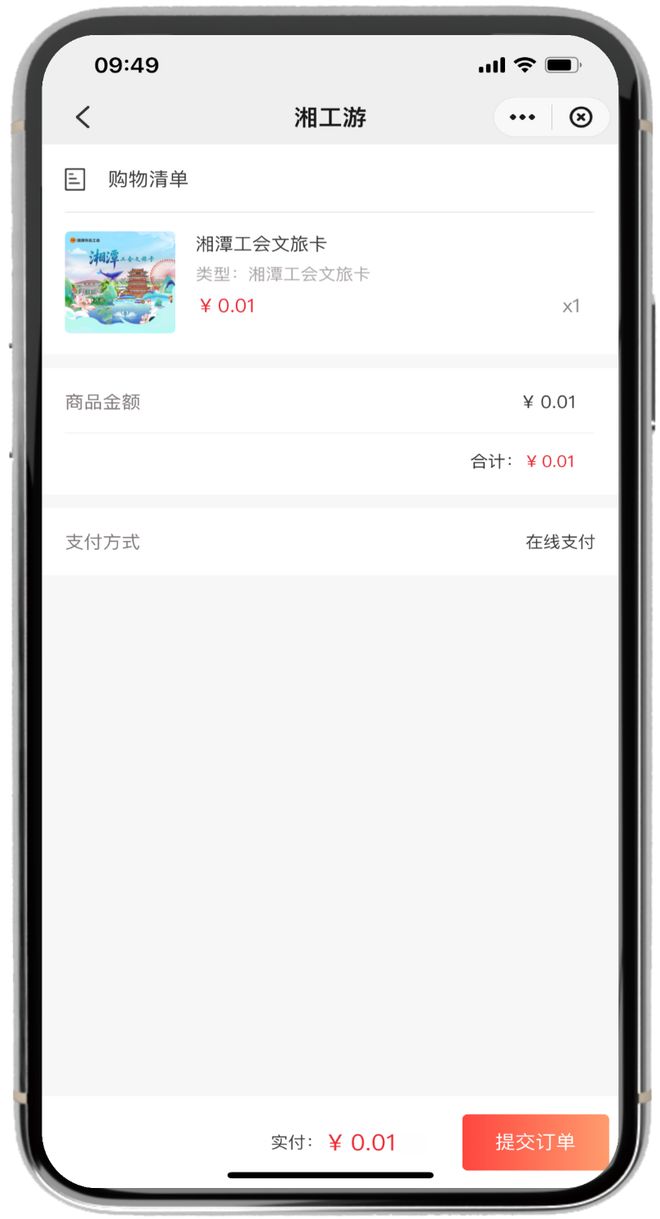Tap 提交订单 to submit the order
660x1219 pixels.
point(535,1142)
